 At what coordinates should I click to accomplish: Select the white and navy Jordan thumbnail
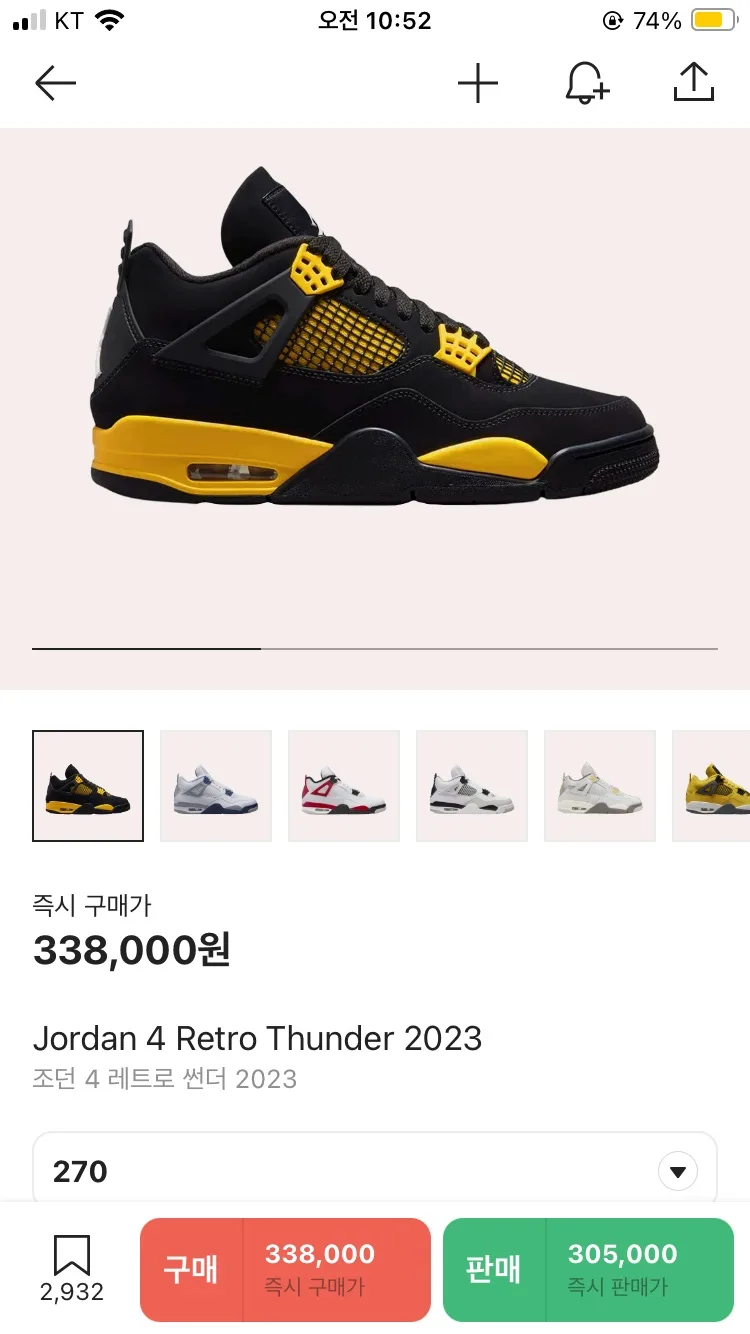(216, 786)
